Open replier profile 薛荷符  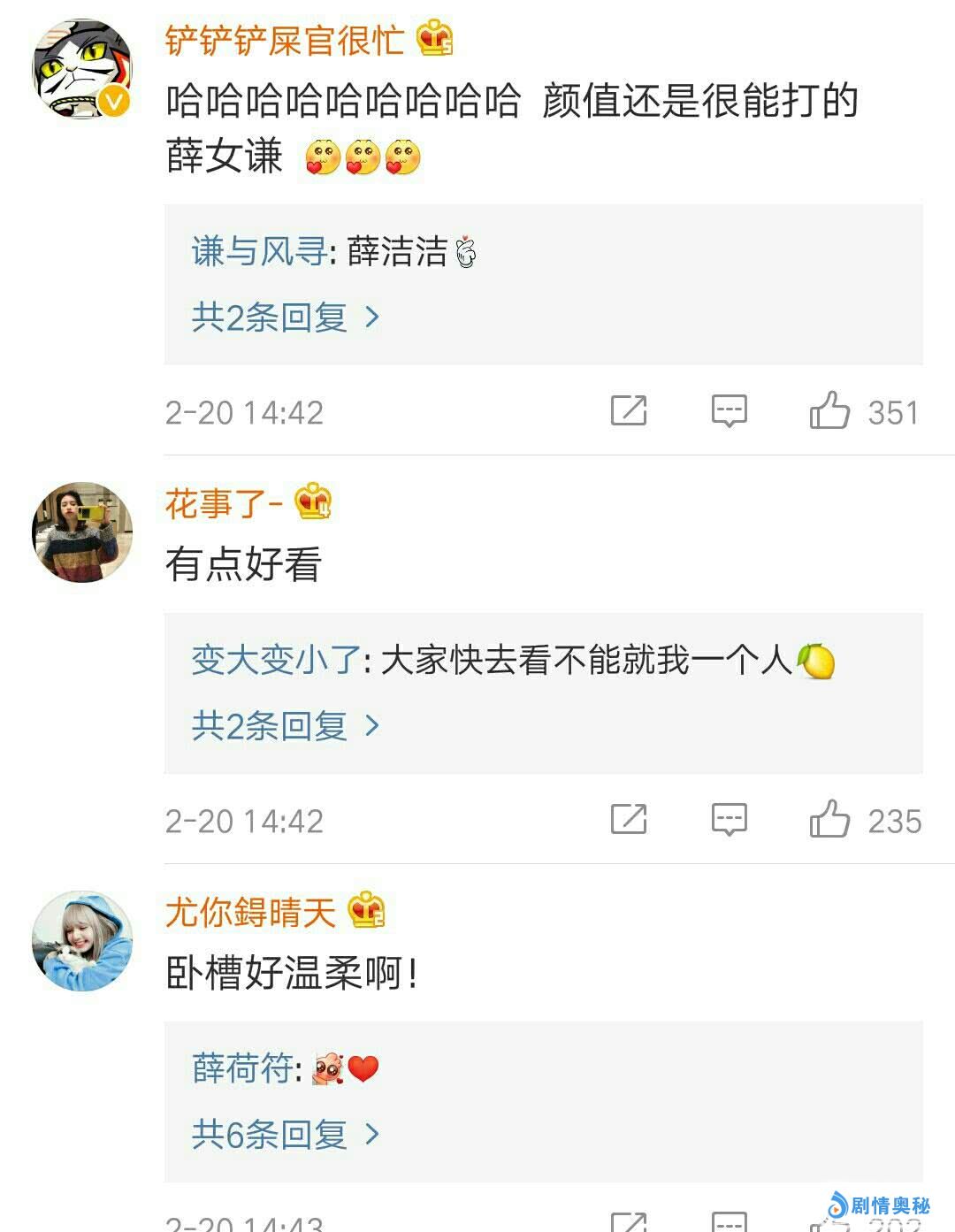[242, 1068]
